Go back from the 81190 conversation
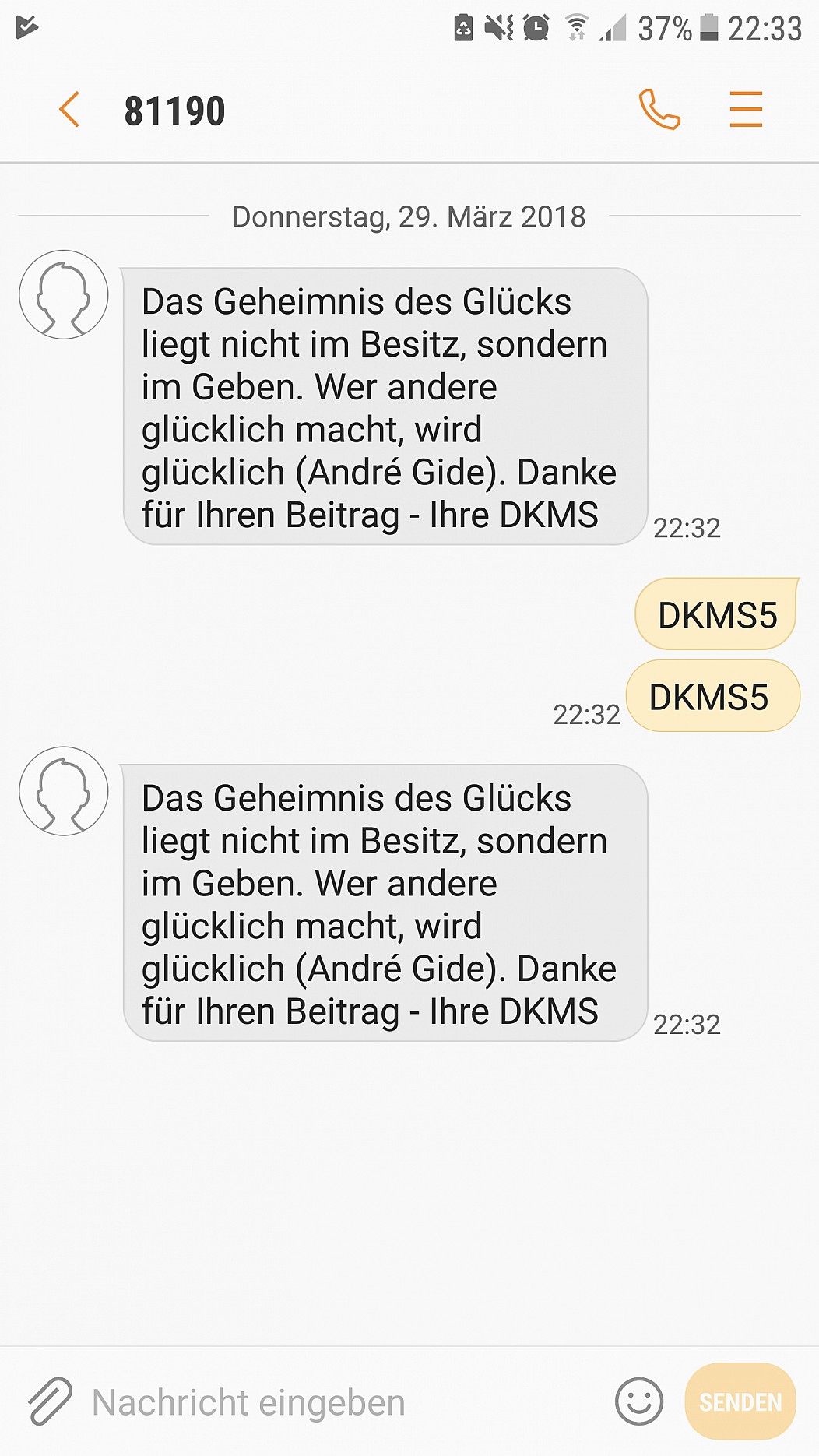819x1456 pixels. 69,109
